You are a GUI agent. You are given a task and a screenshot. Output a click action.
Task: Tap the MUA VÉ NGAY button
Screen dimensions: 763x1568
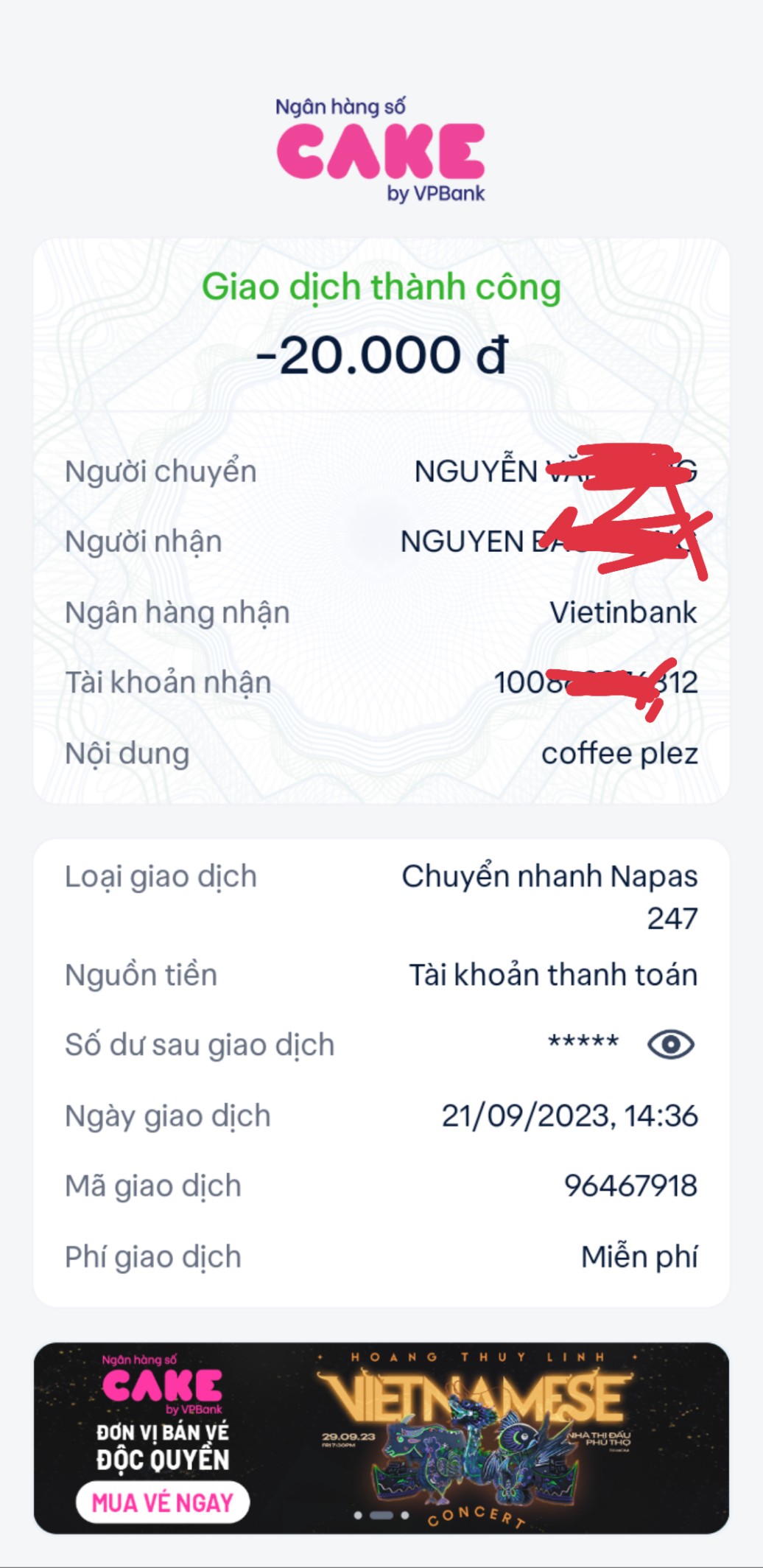(x=162, y=1502)
